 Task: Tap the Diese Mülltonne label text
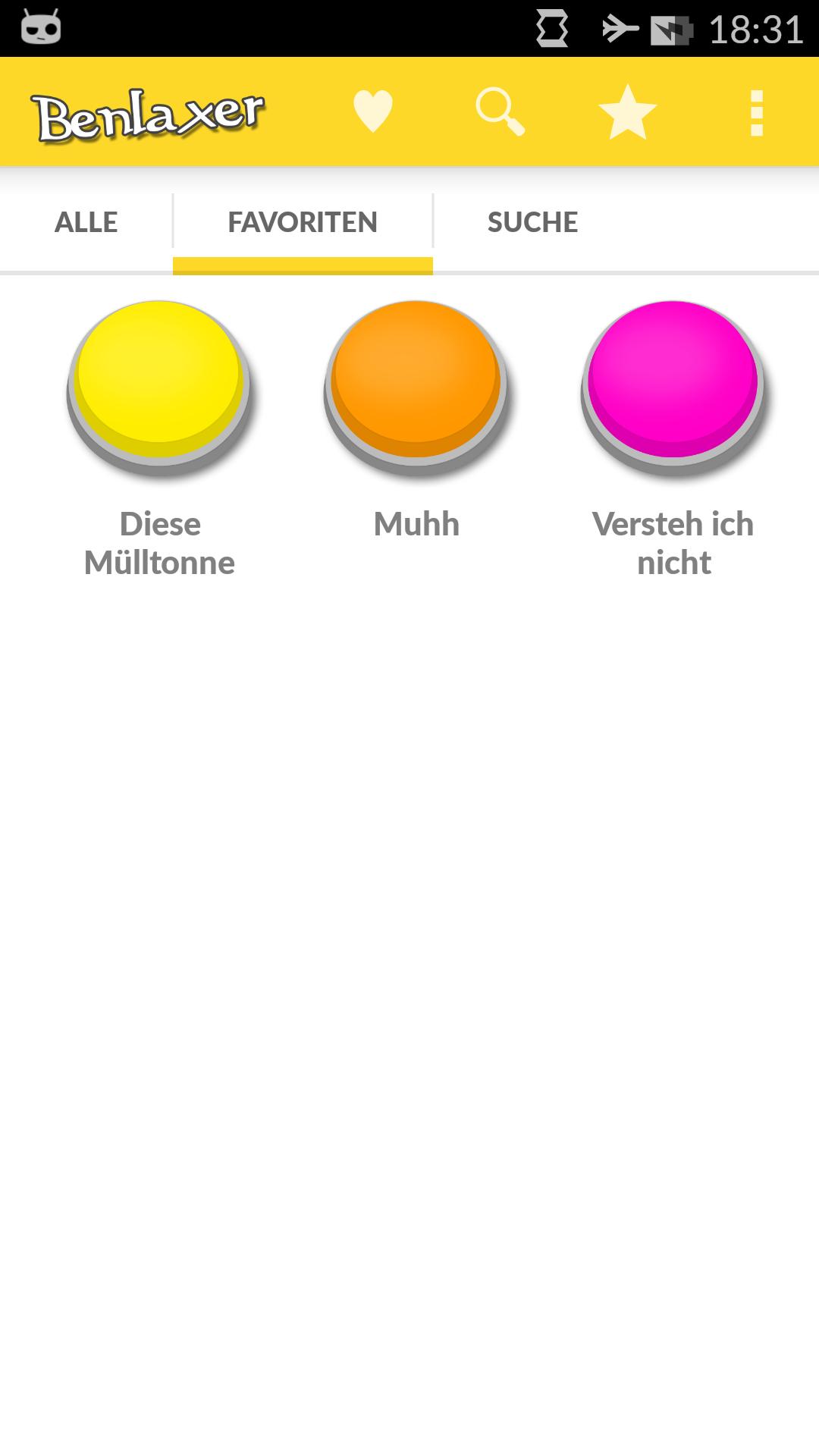[x=161, y=542]
